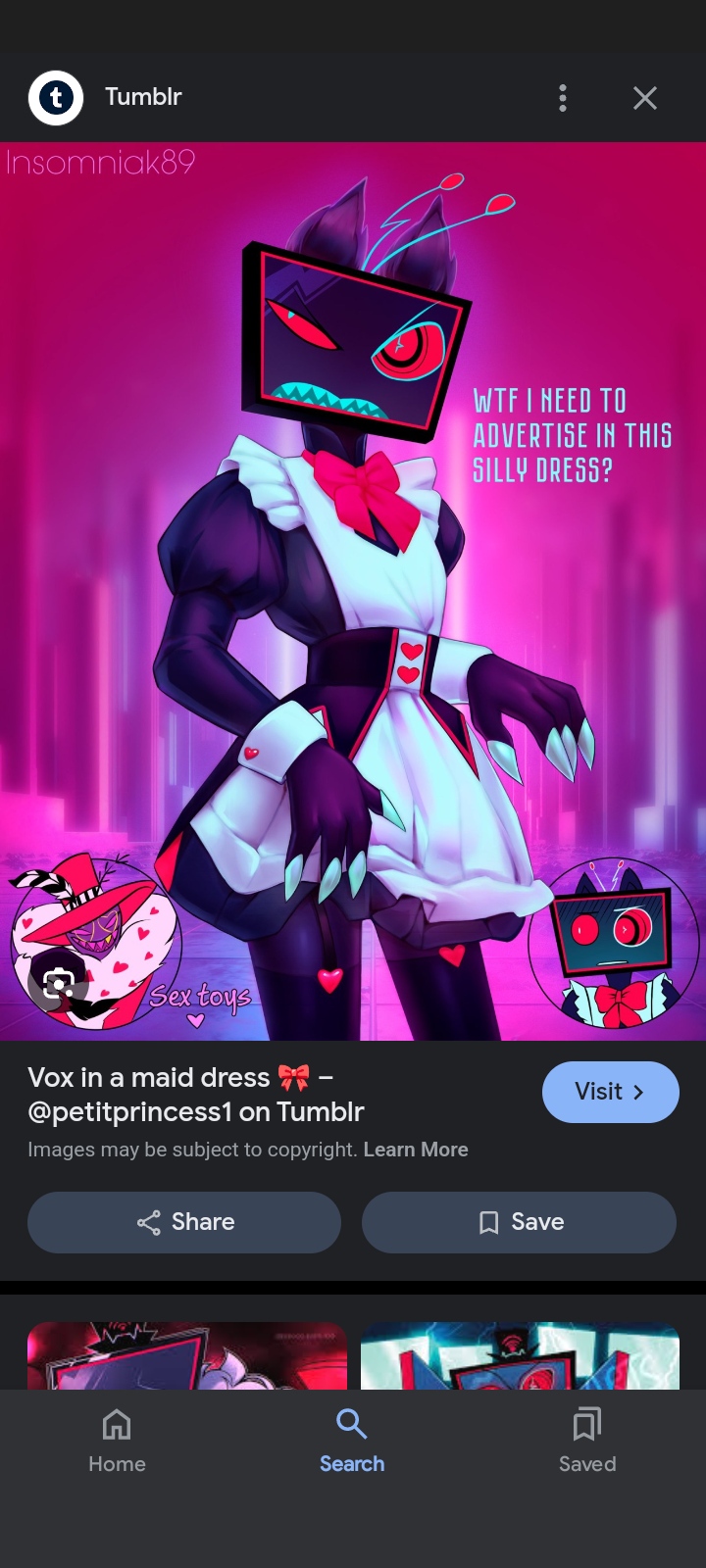Open the three-dot overflow menu
706x1568 pixels.
coord(563,98)
